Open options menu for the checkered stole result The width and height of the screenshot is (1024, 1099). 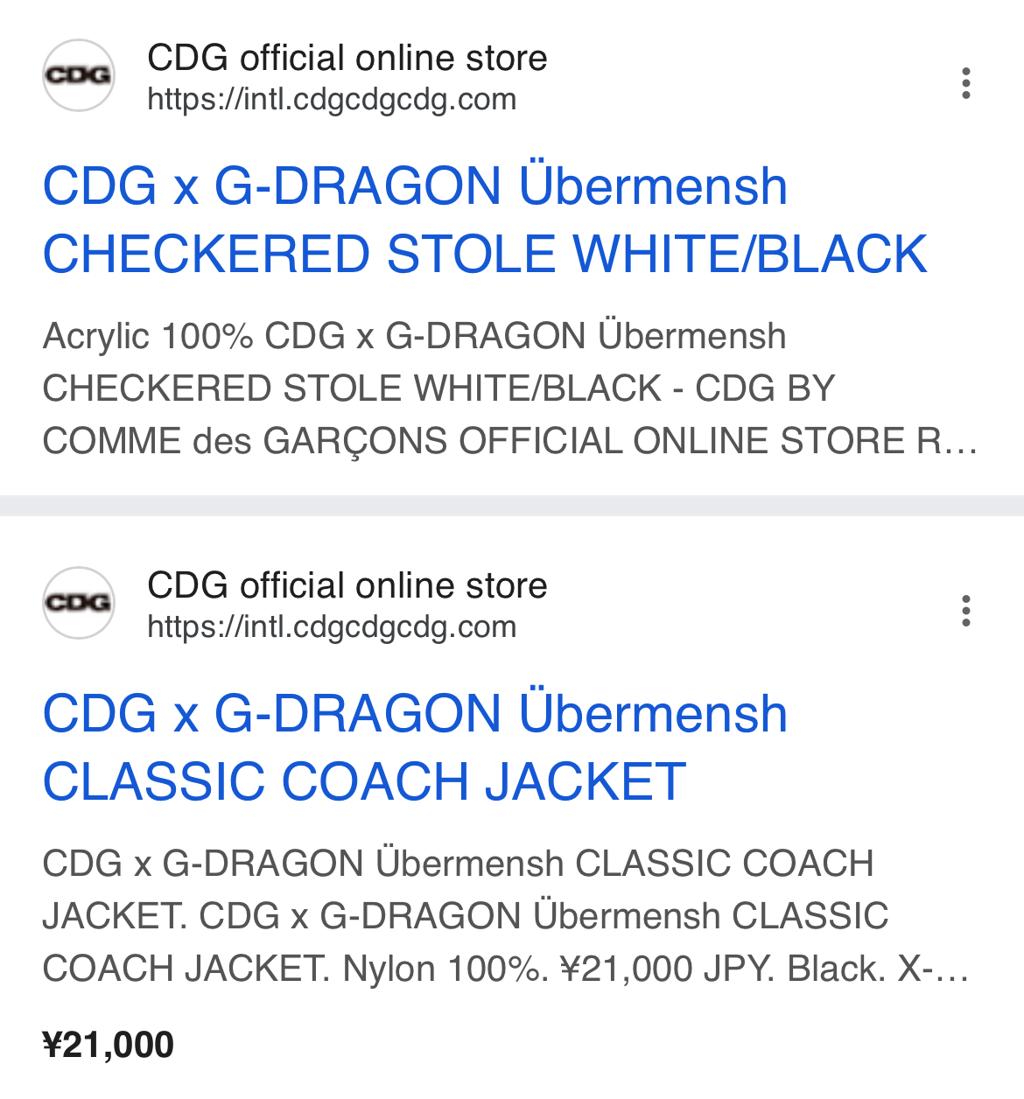pyautogui.click(x=965, y=86)
